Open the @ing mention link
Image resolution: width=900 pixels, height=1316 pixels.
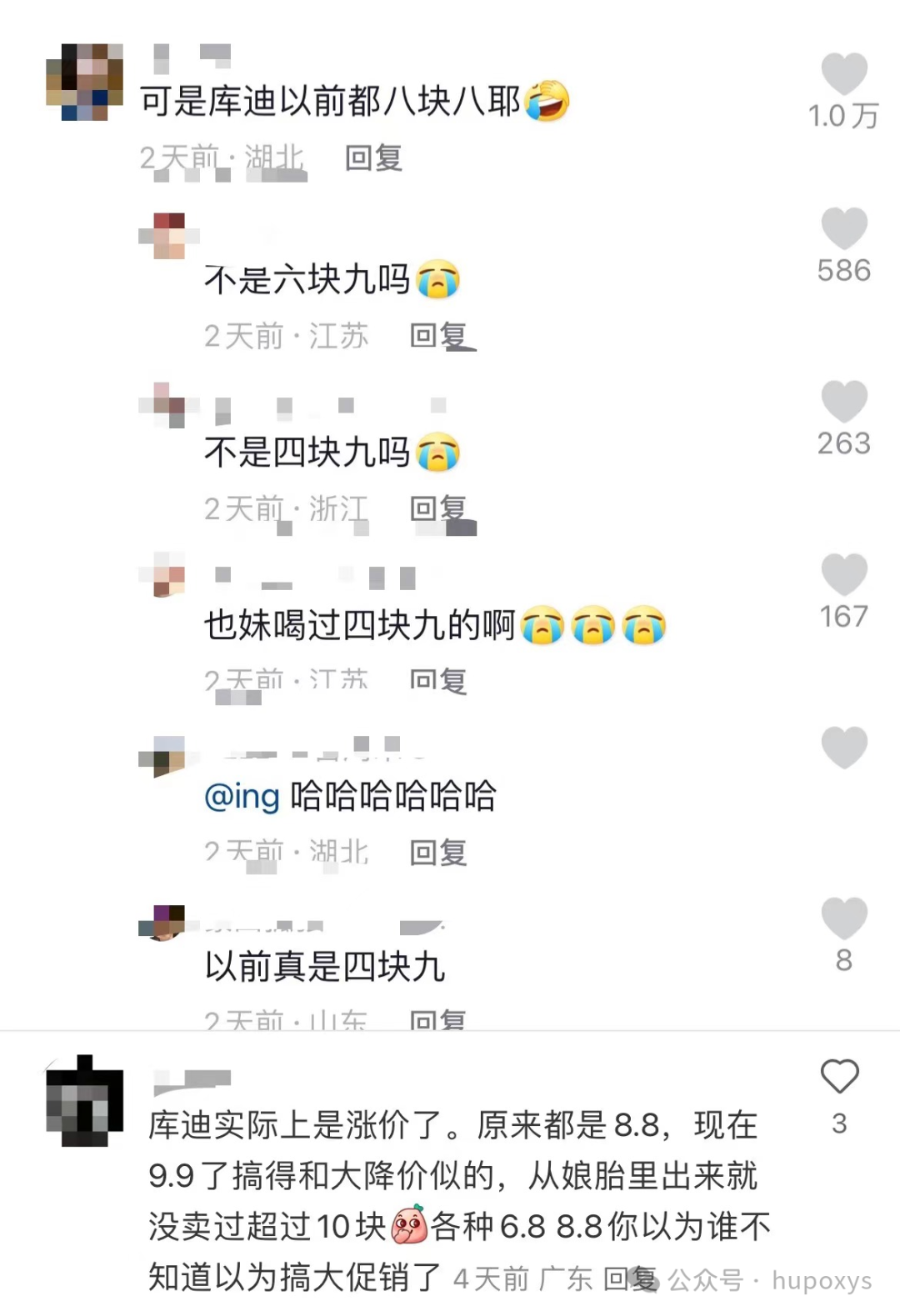(242, 797)
